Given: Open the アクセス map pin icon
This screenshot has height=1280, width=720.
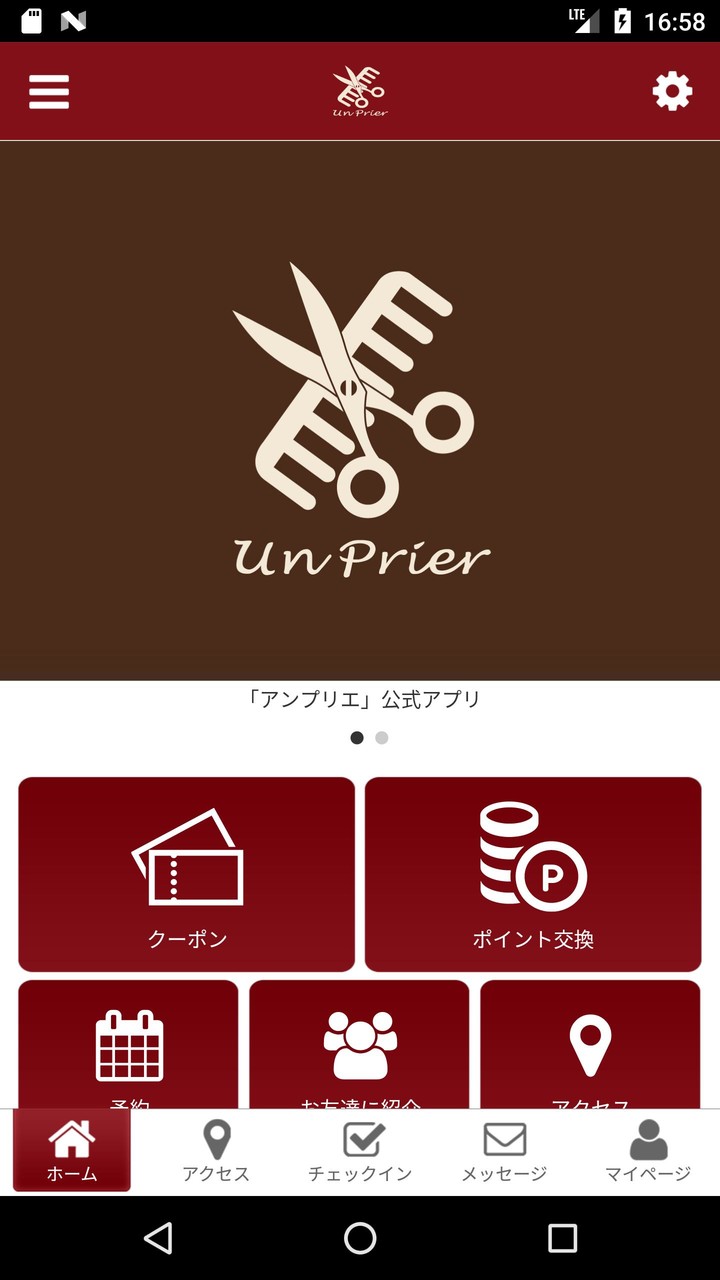Looking at the screenshot, I should click(x=591, y=1040).
